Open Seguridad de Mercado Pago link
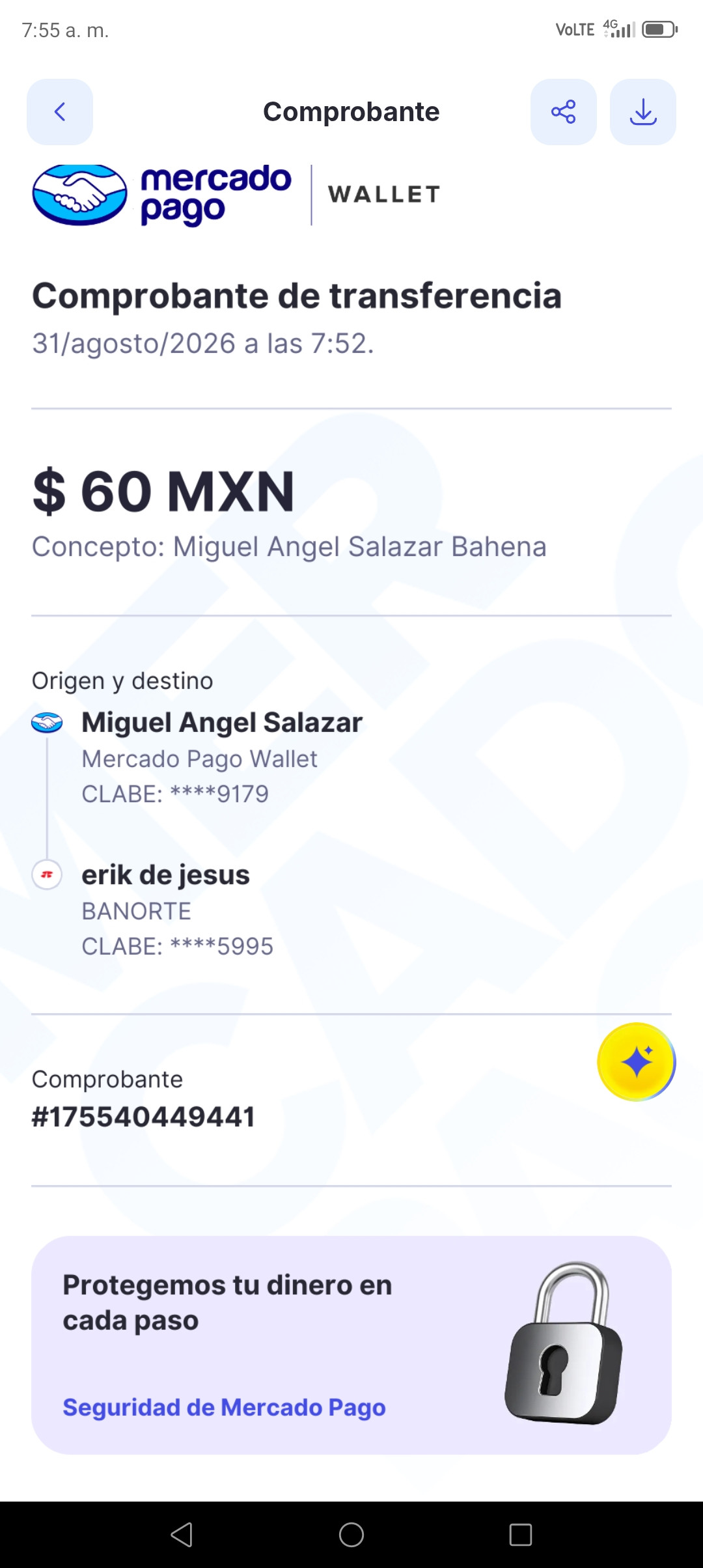 tap(224, 1407)
